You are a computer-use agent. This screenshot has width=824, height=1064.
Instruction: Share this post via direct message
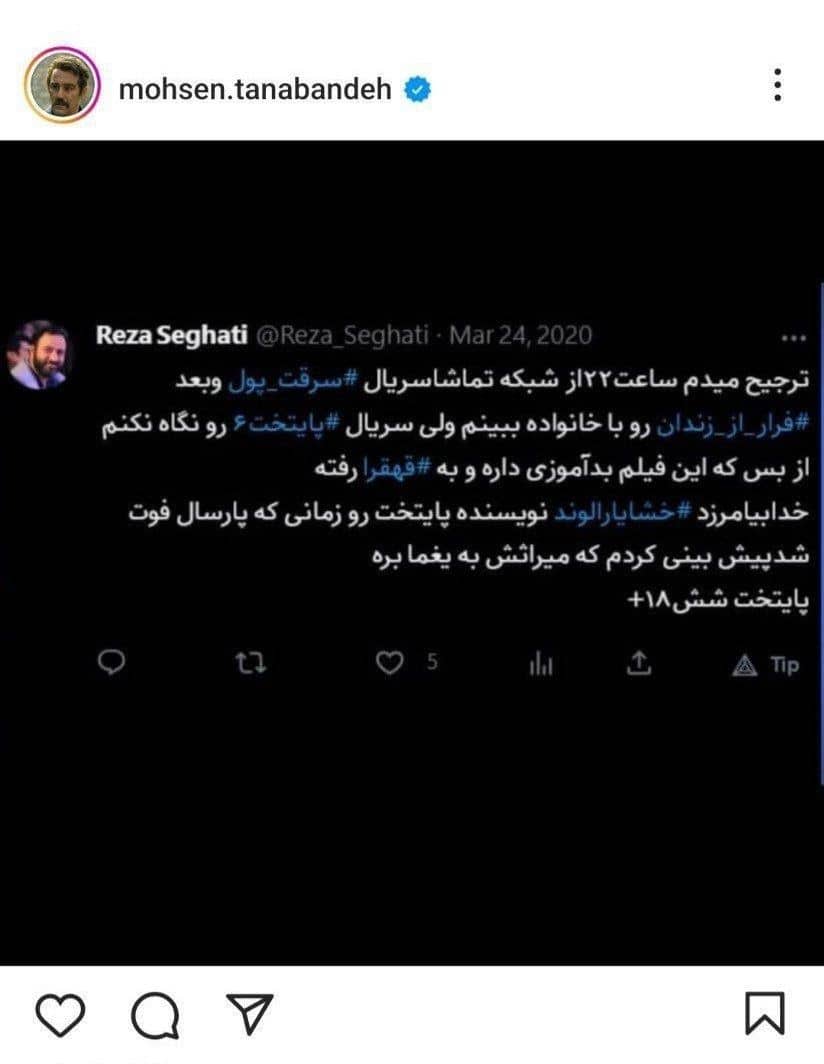click(248, 1016)
